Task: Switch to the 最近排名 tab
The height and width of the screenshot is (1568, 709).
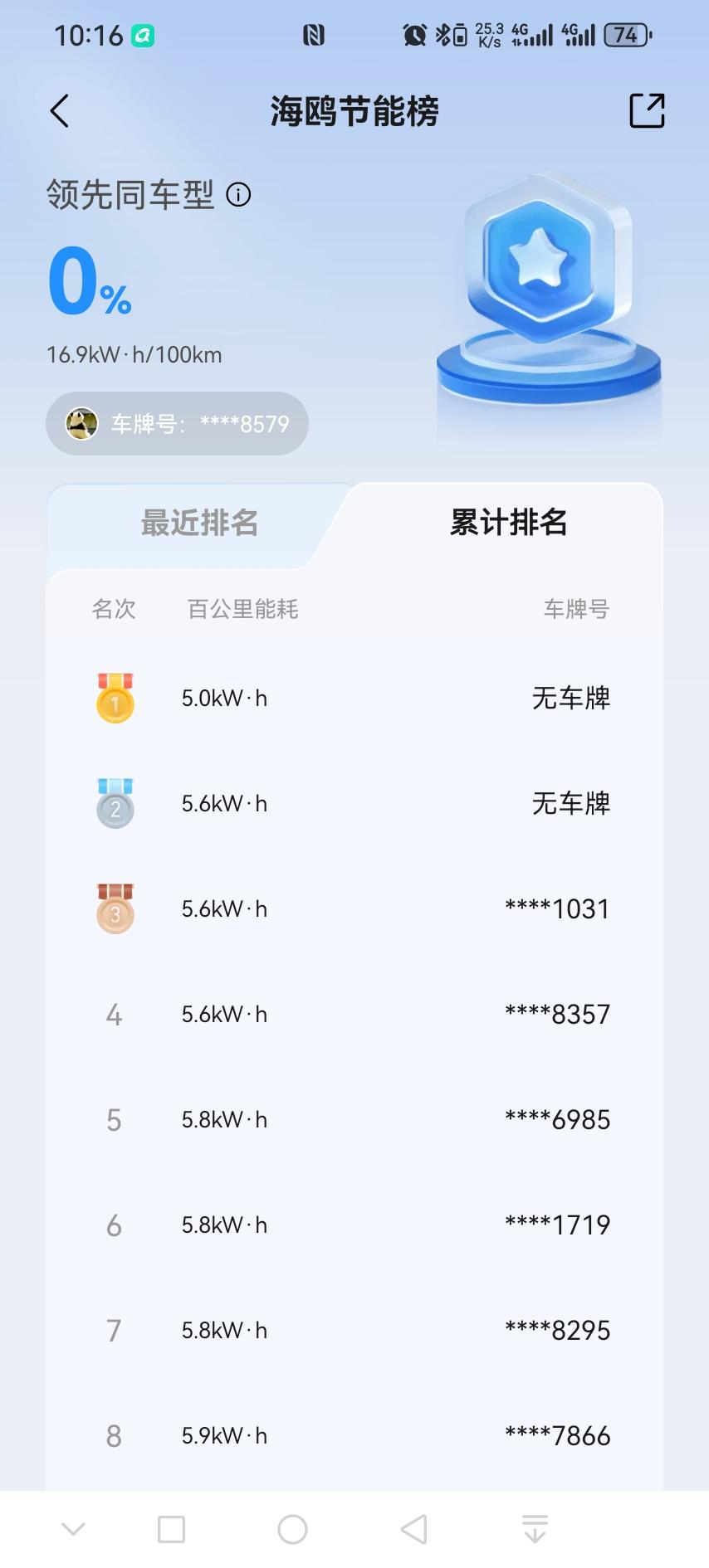Action: click(x=198, y=523)
